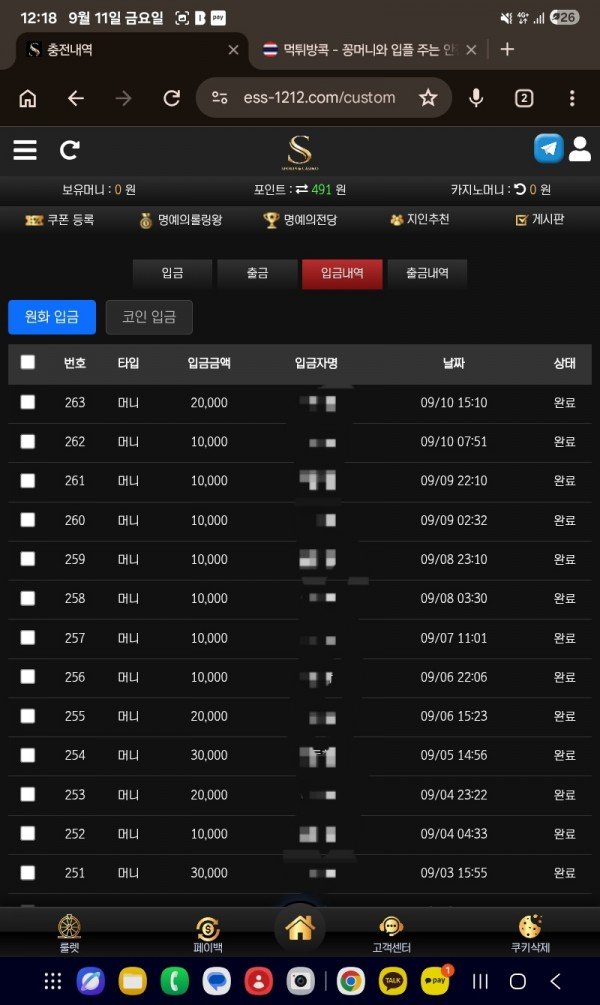Image resolution: width=600 pixels, height=1005 pixels.
Task: Check the box for row 263
Action: pyautogui.click(x=28, y=402)
